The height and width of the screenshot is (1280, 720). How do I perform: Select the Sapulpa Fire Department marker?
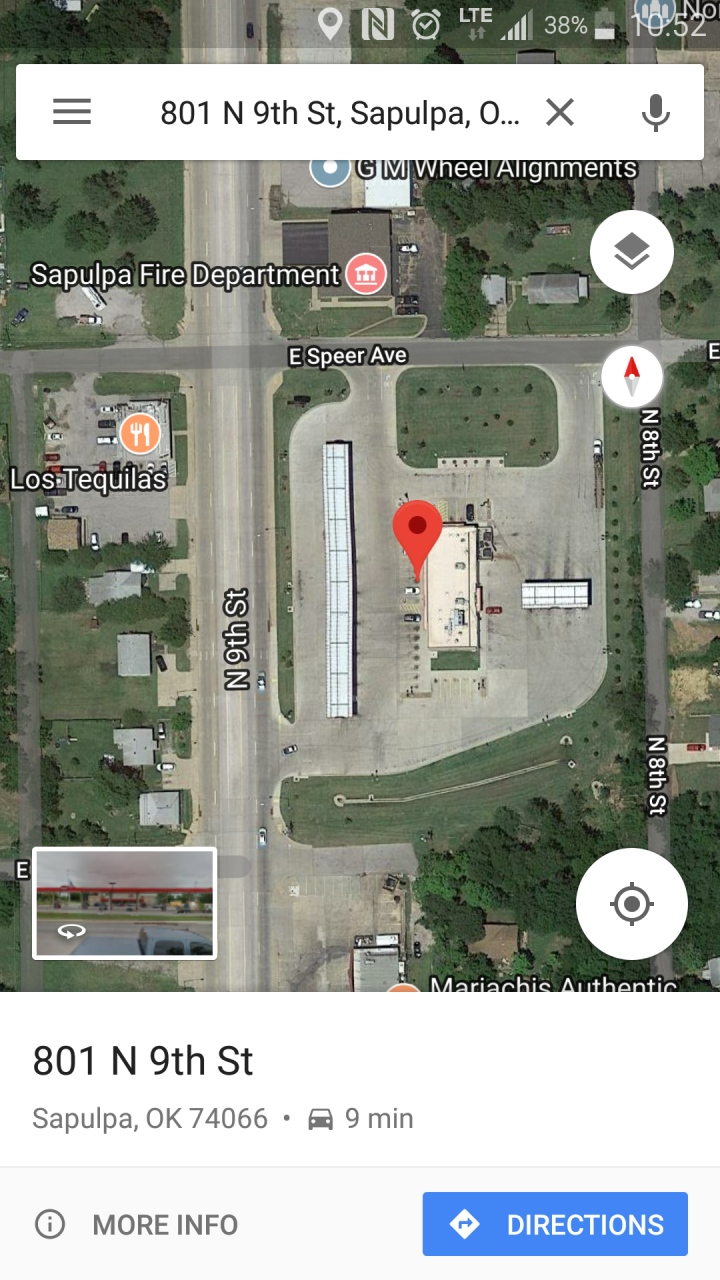pos(366,274)
